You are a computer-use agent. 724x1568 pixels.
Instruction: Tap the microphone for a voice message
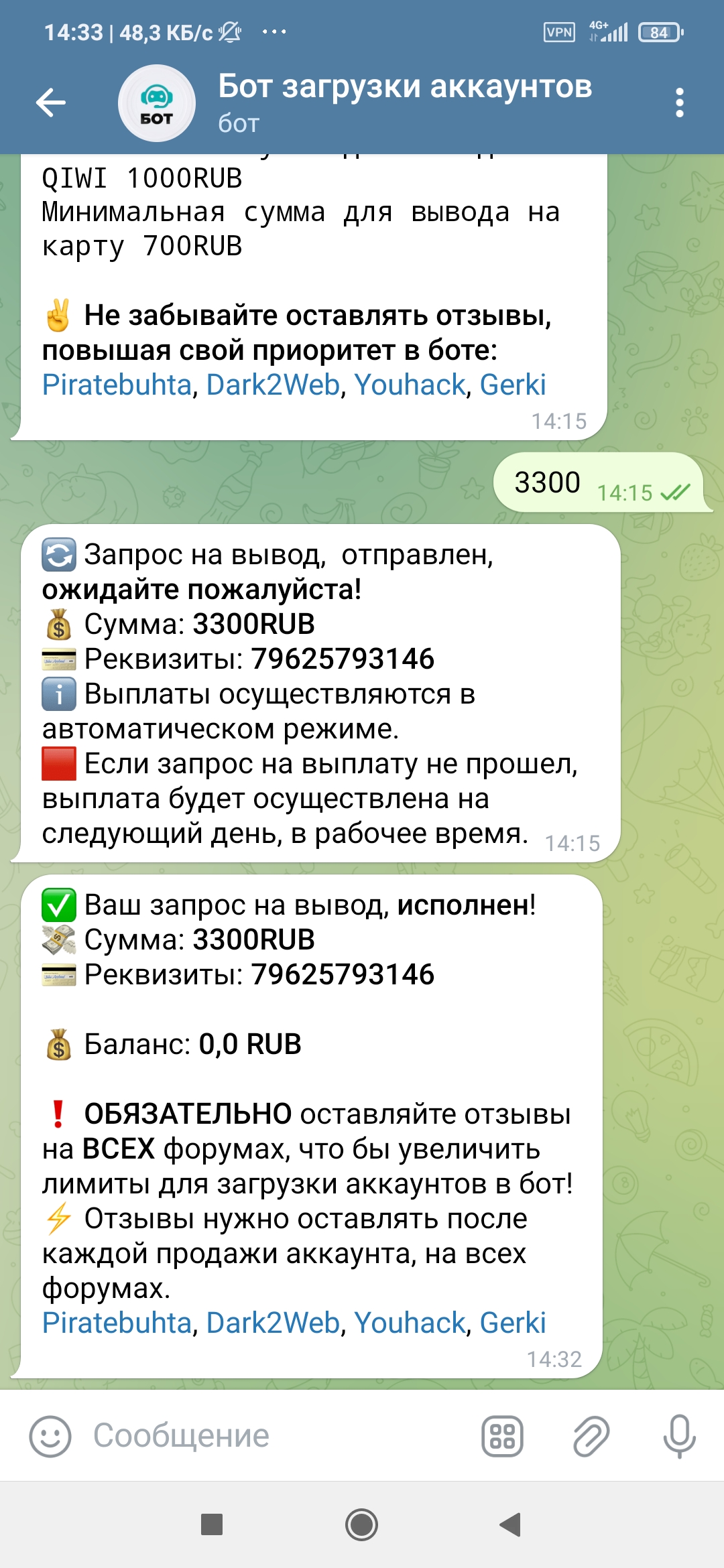point(679,1436)
